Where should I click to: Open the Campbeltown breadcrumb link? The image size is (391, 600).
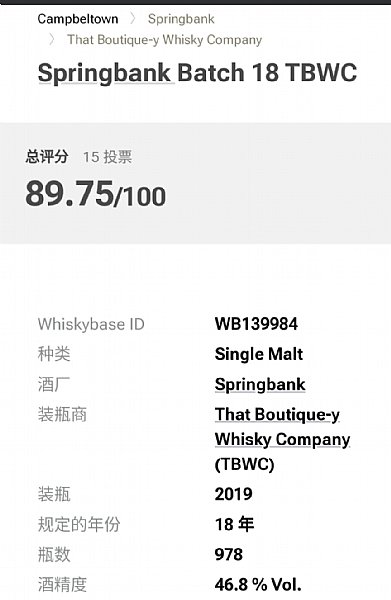[x=78, y=19]
